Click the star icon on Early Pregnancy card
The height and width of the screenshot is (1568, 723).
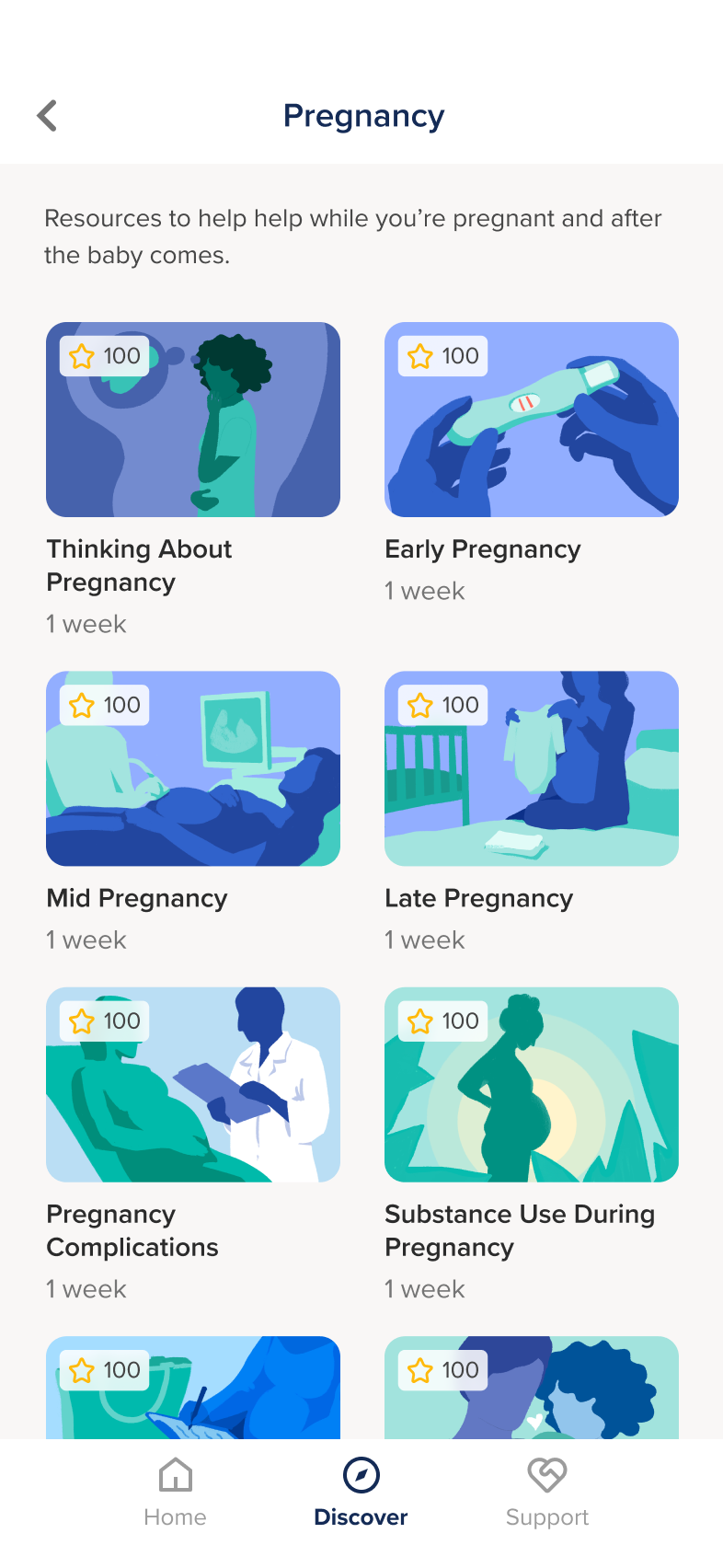(x=420, y=356)
